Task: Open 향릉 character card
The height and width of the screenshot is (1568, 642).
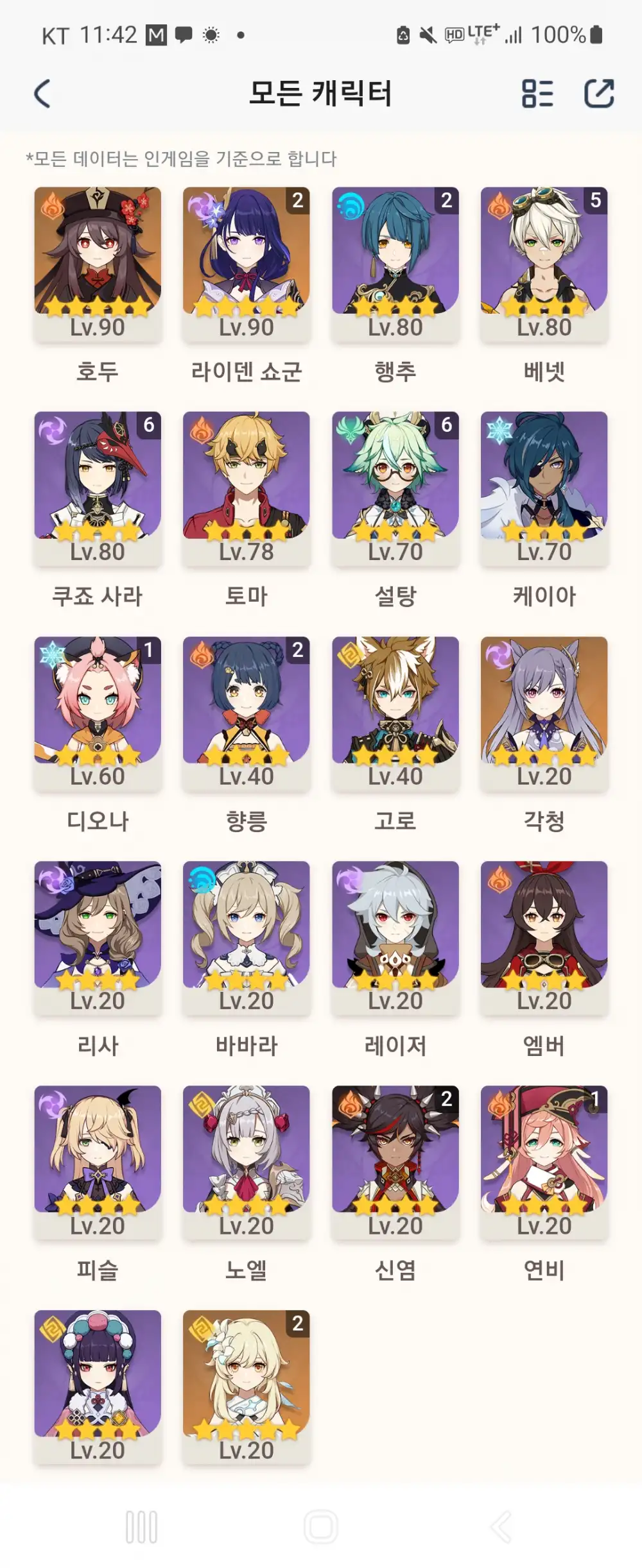Action: coord(247,713)
